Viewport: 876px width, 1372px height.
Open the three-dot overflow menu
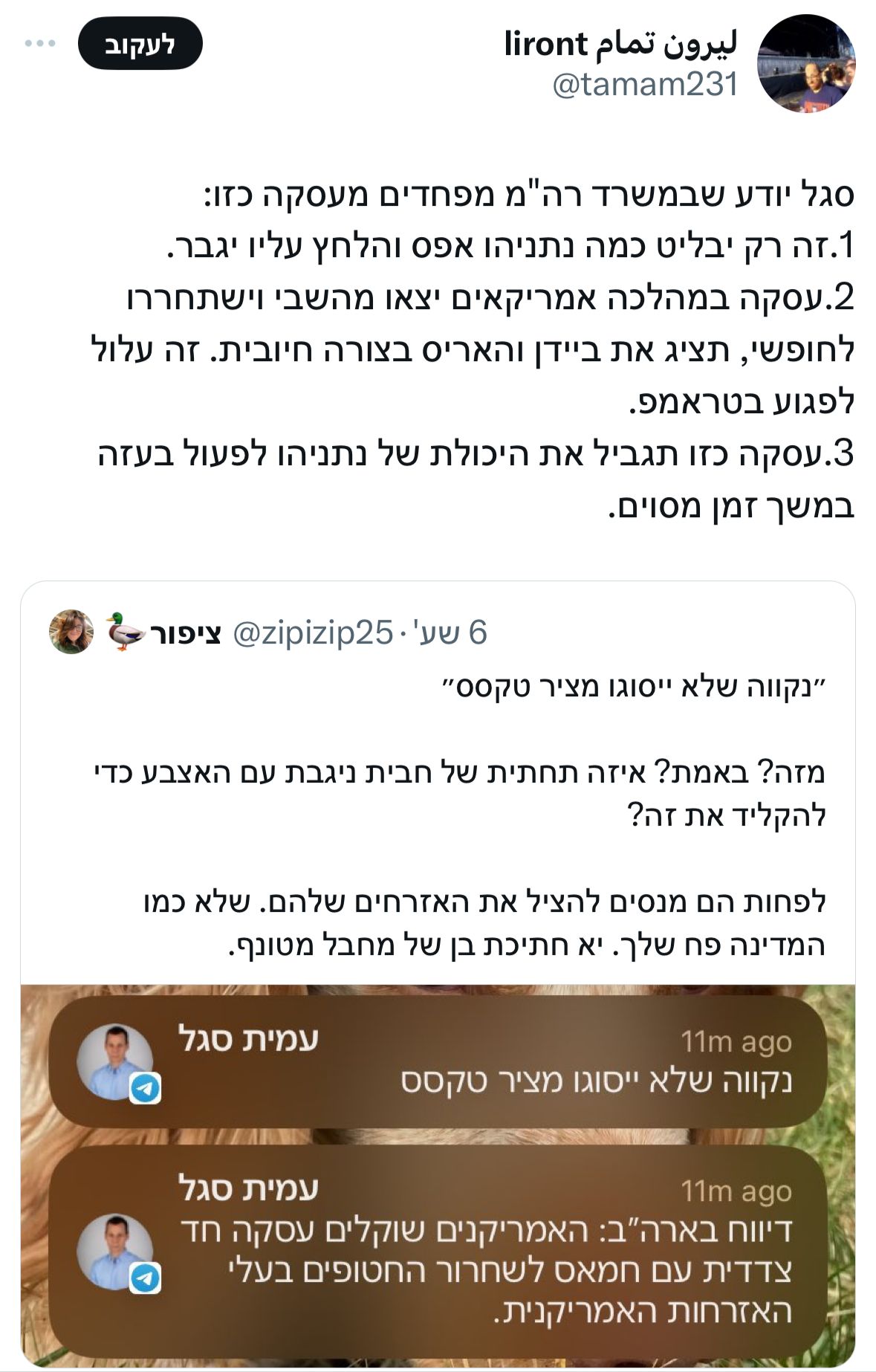(x=40, y=44)
